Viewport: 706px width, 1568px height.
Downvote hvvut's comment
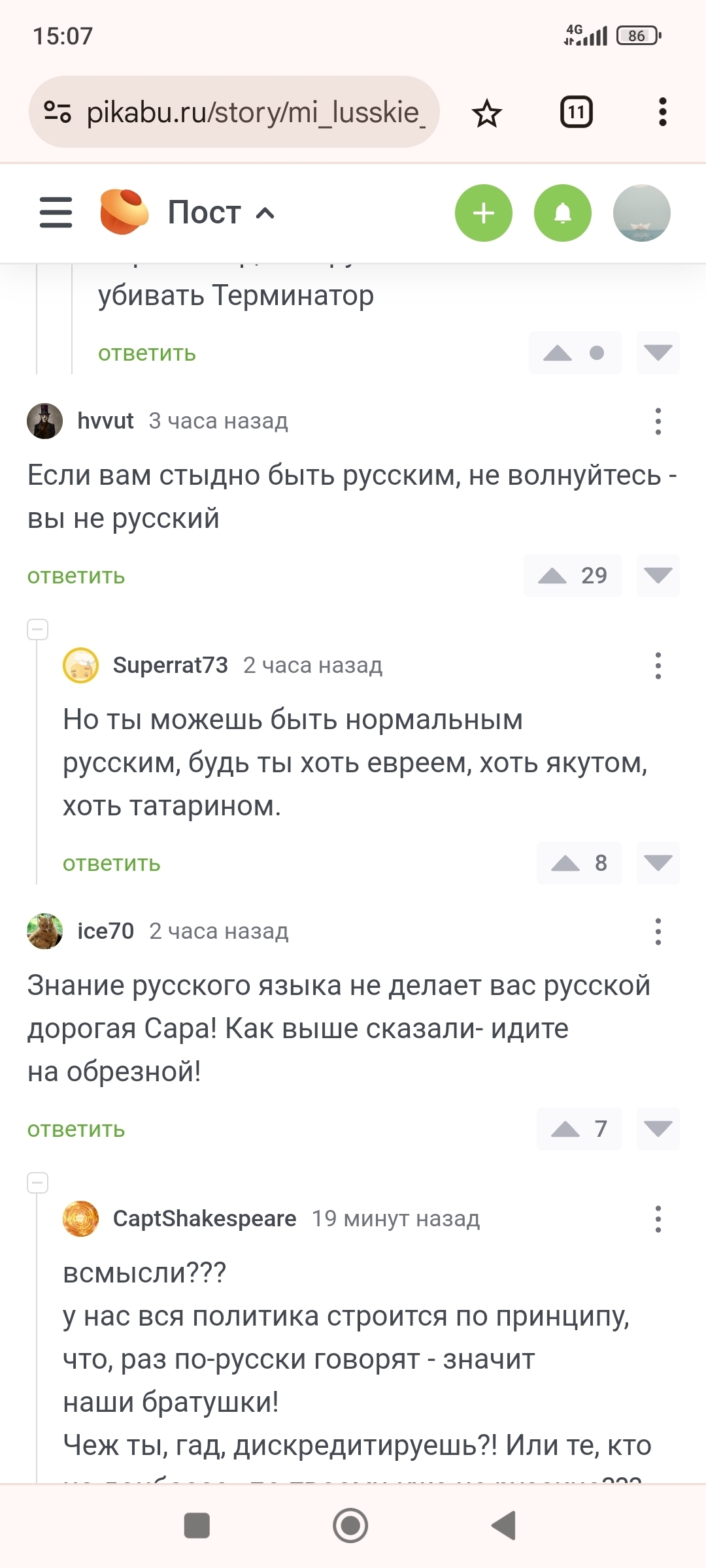(658, 576)
